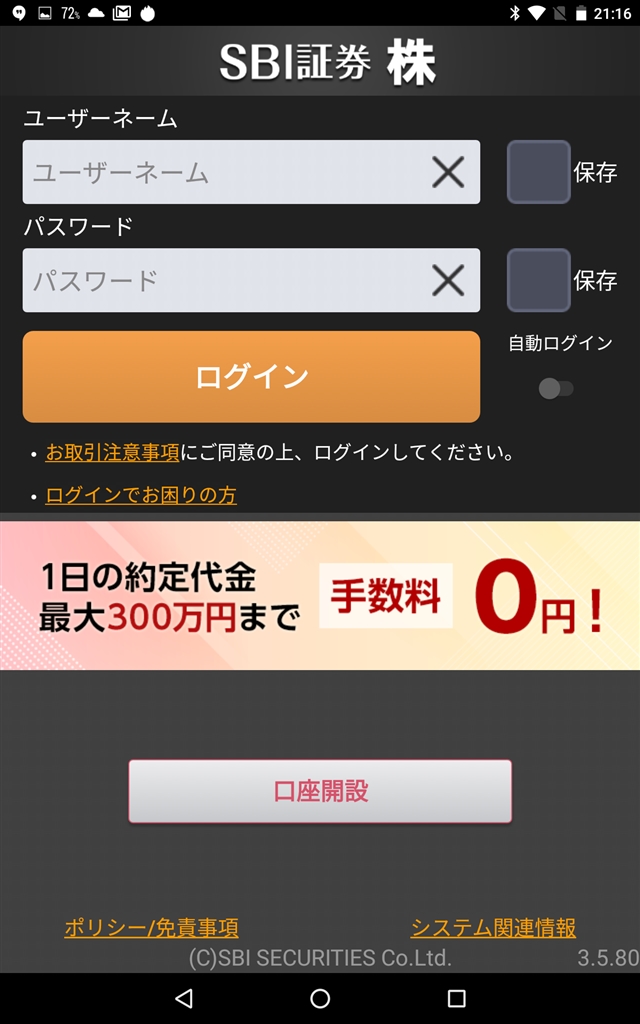Open recent apps from navigation bar
Viewport: 640px width, 1024px height.
(456, 998)
